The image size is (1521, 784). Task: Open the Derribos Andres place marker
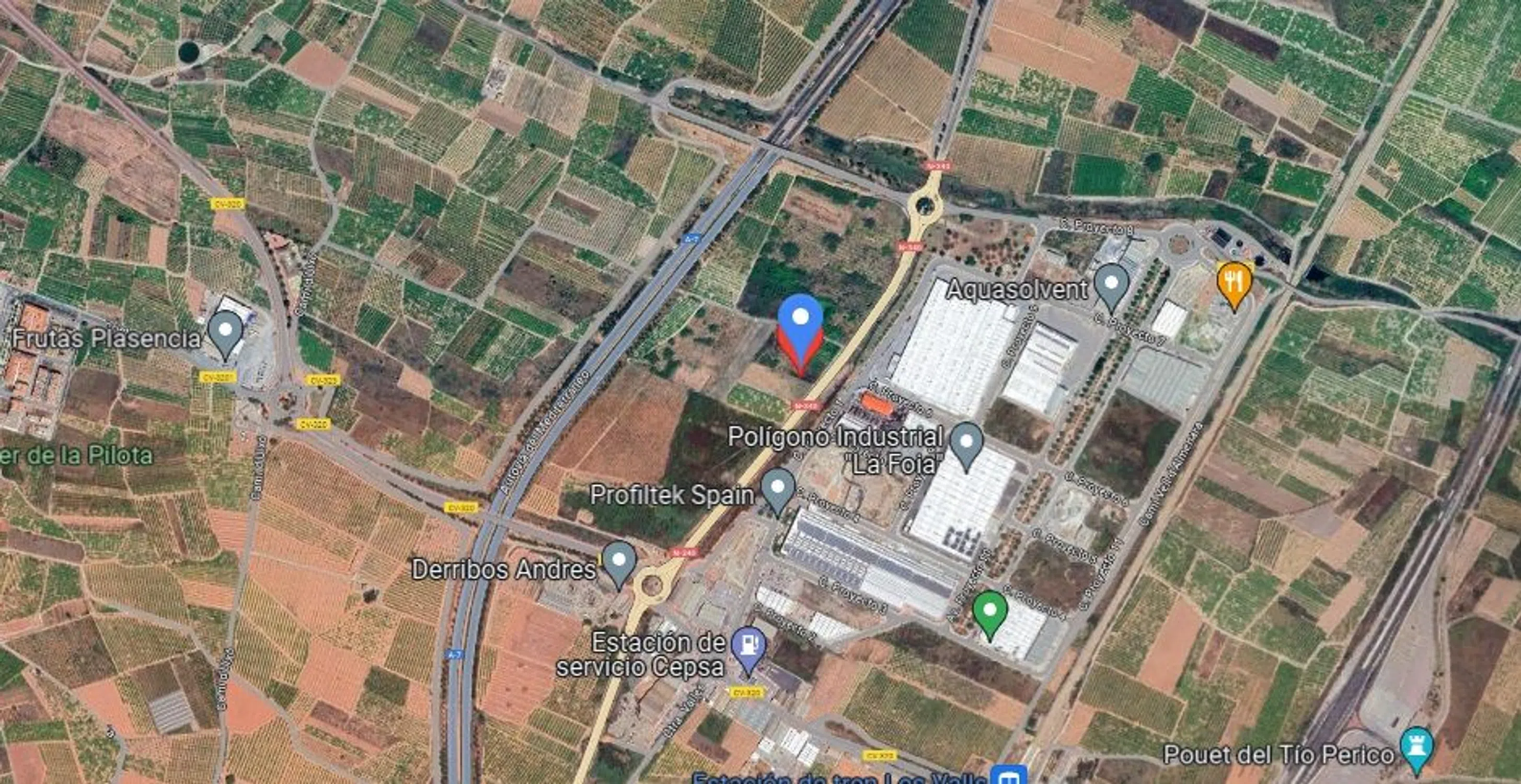[x=619, y=561]
